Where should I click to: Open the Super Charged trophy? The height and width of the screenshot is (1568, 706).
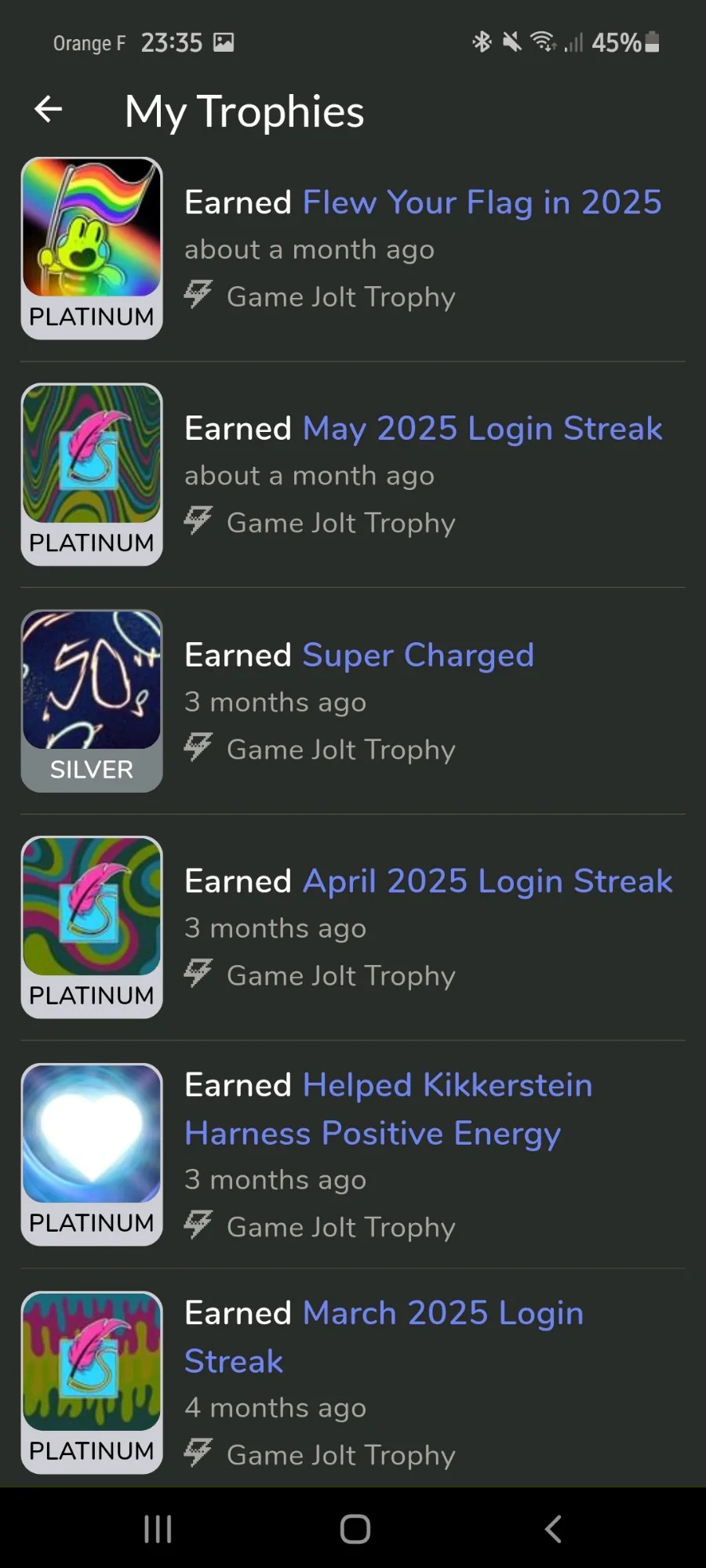pyautogui.click(x=417, y=655)
